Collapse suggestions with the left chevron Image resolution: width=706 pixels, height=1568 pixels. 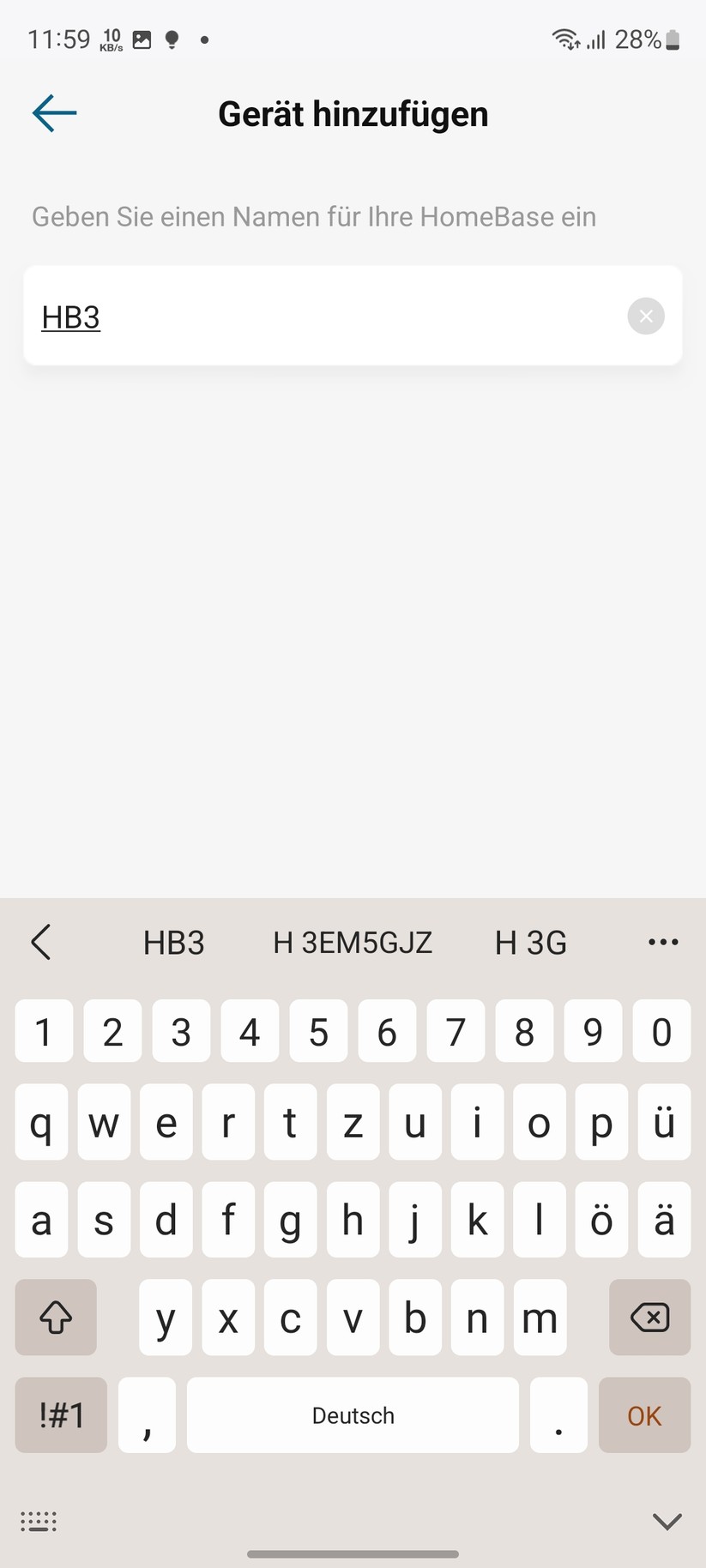pos(41,942)
